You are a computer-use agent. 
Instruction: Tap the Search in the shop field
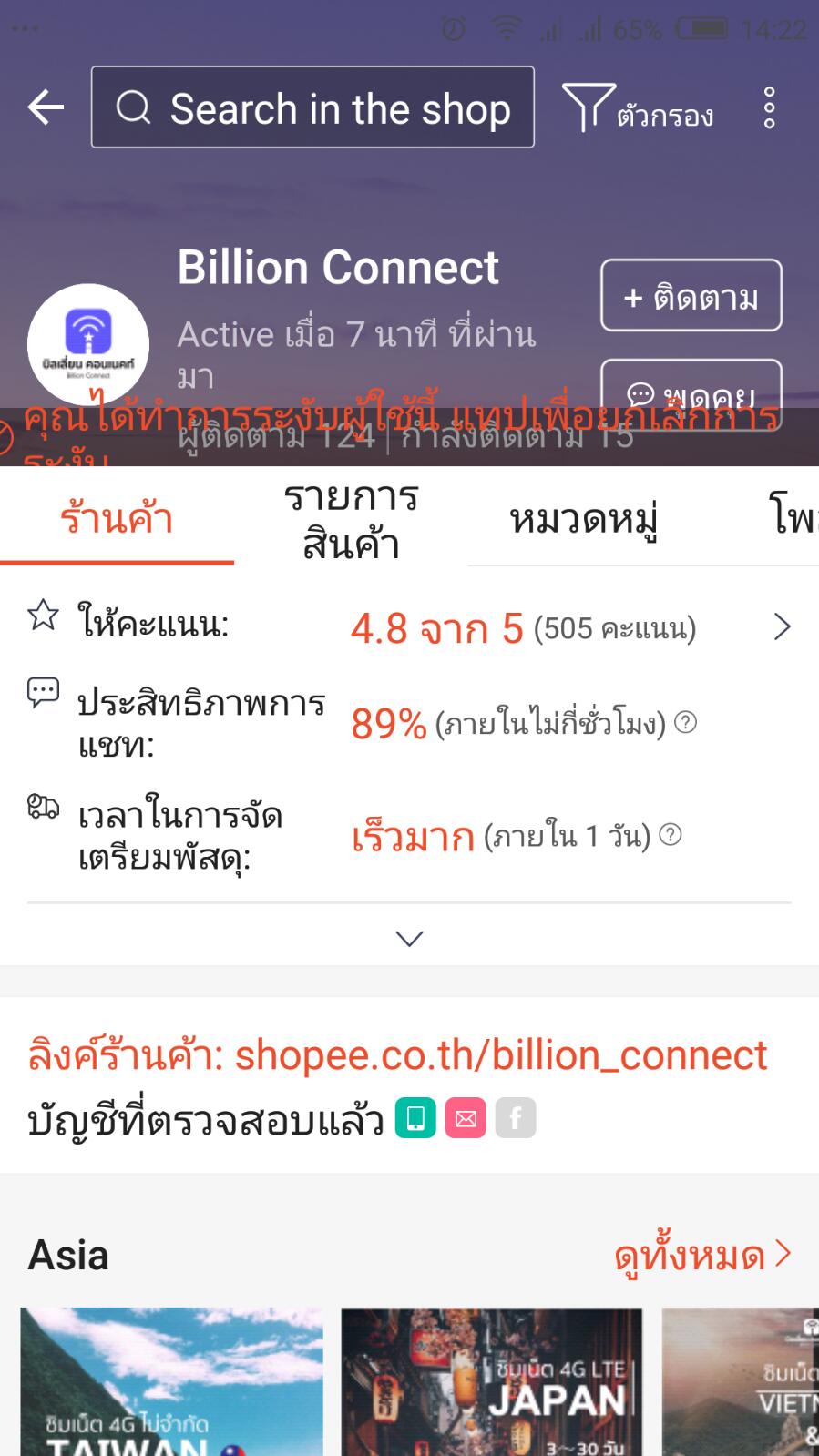[312, 107]
